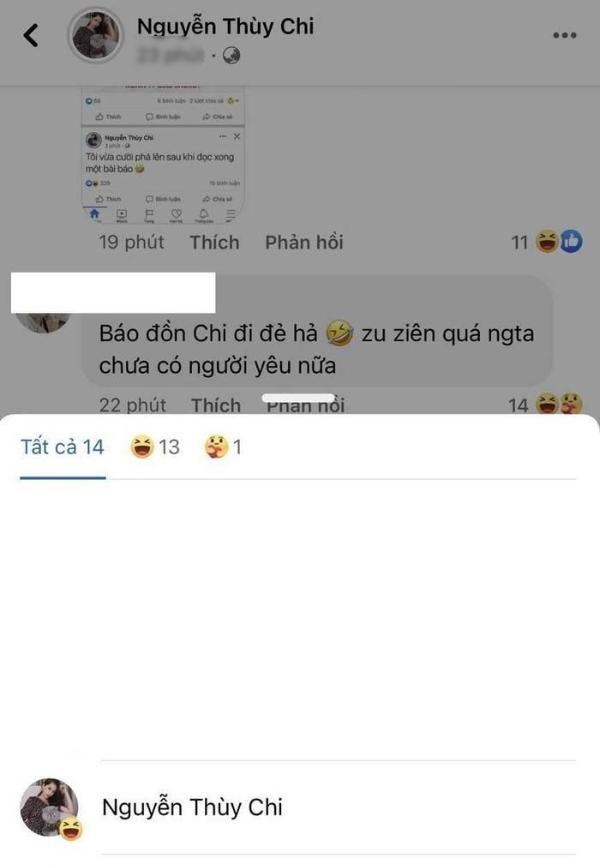The width and height of the screenshot is (600, 868).
Task: Open the three-dot overflow menu
Action: coord(564,36)
